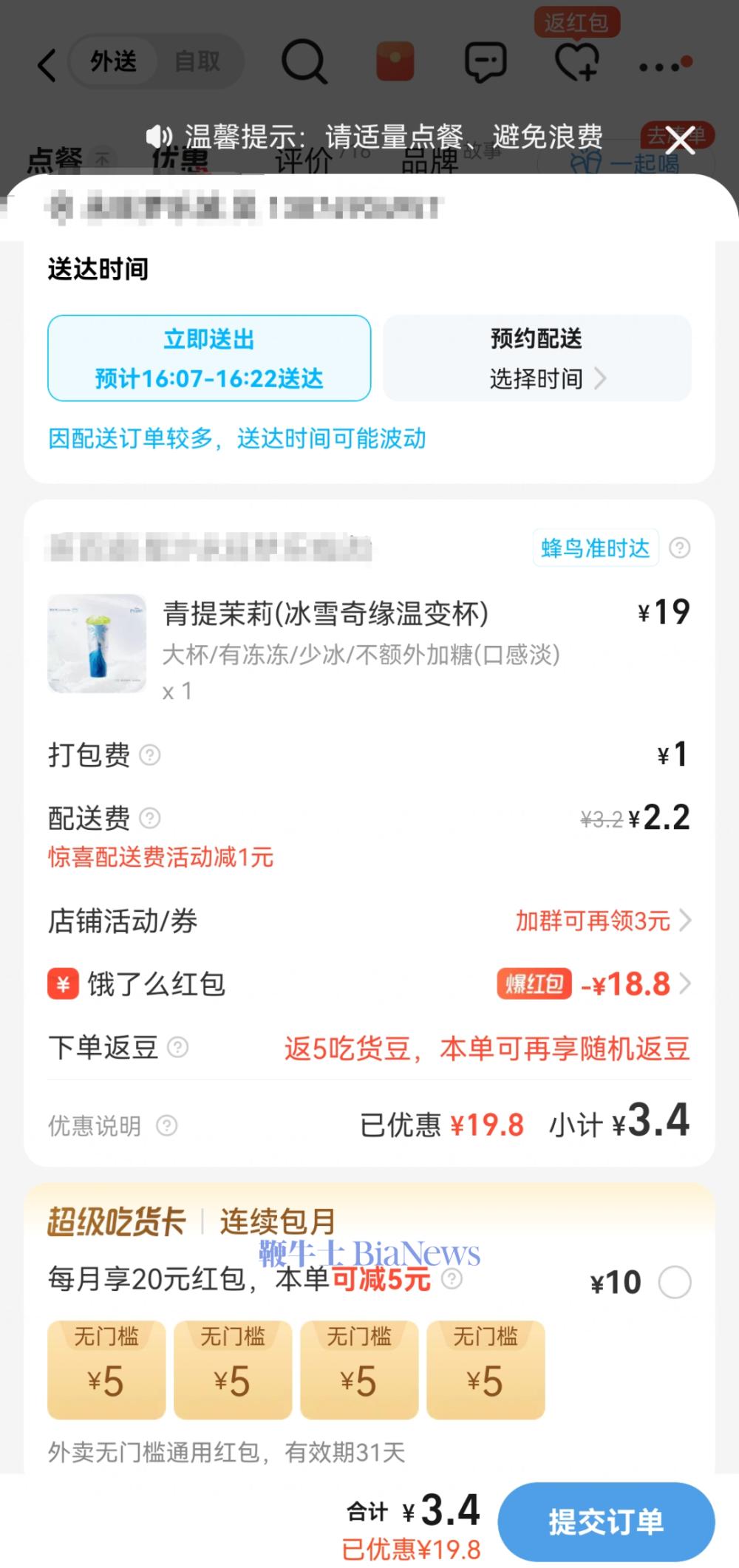The width and height of the screenshot is (739, 1568).
Task: Submit order with 提交订单
Action: pyautogui.click(x=606, y=1522)
